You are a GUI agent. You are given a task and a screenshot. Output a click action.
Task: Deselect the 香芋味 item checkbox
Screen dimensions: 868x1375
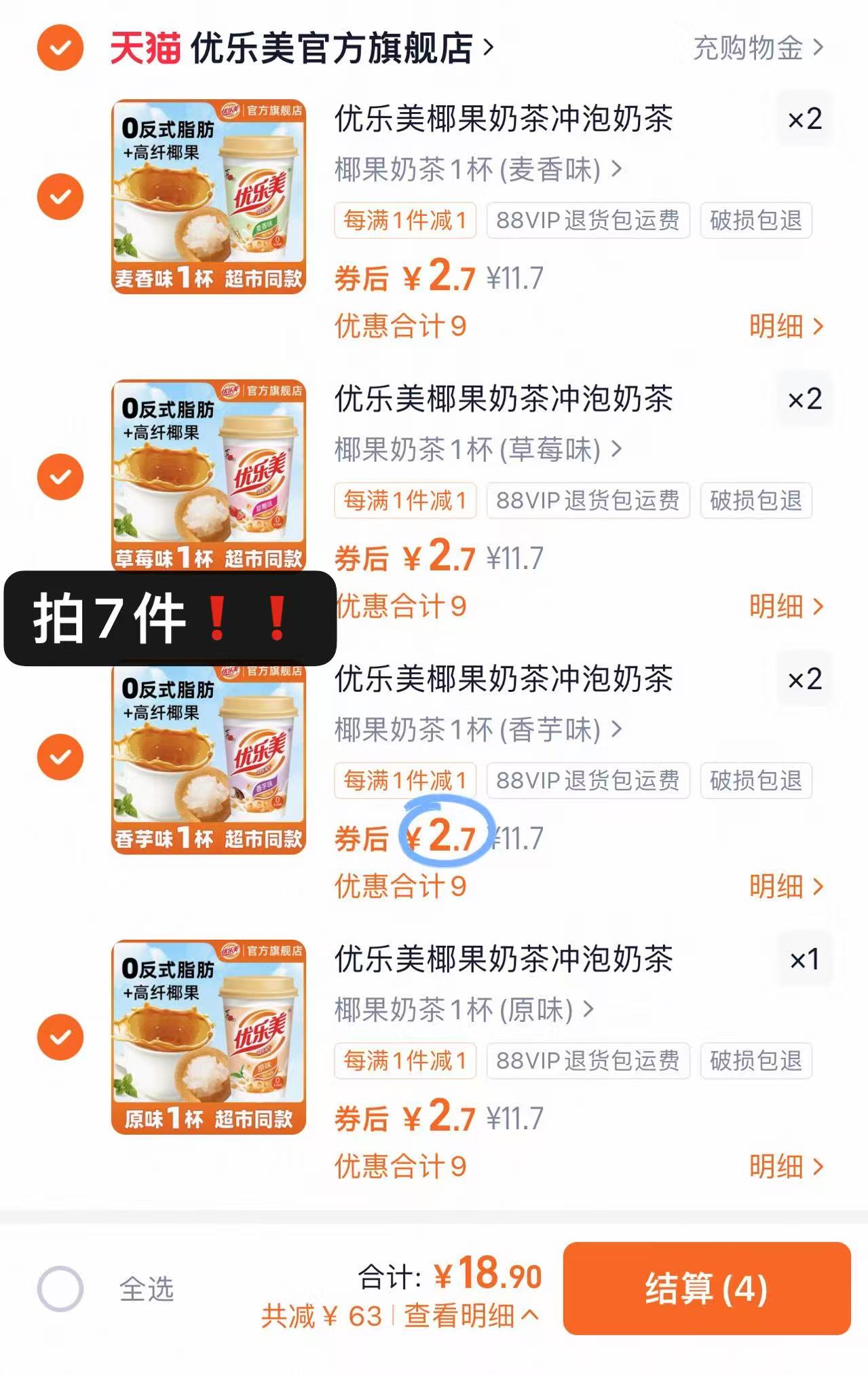click(60, 756)
